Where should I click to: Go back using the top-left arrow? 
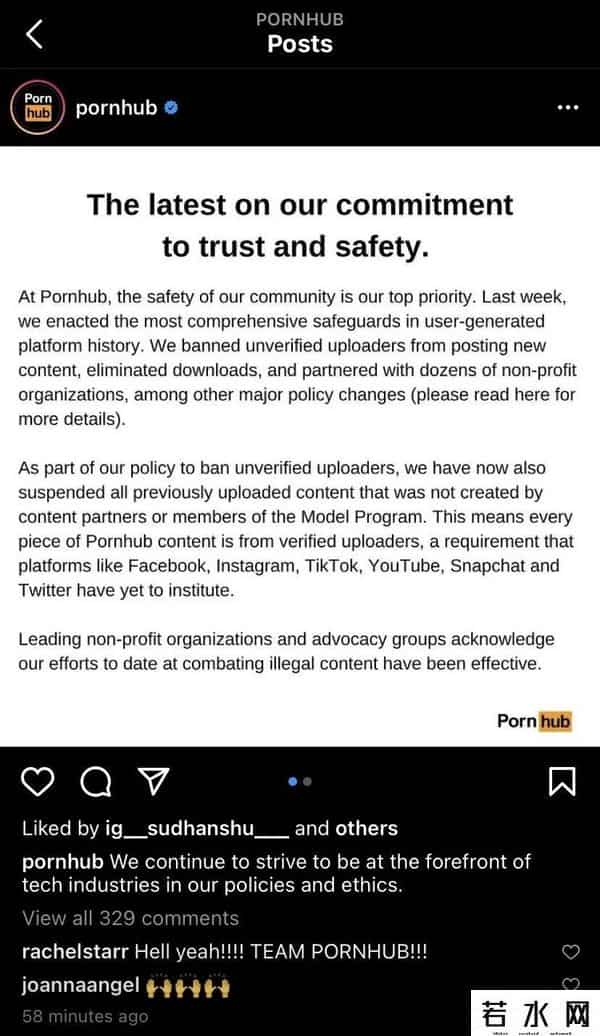[x=35, y=34]
